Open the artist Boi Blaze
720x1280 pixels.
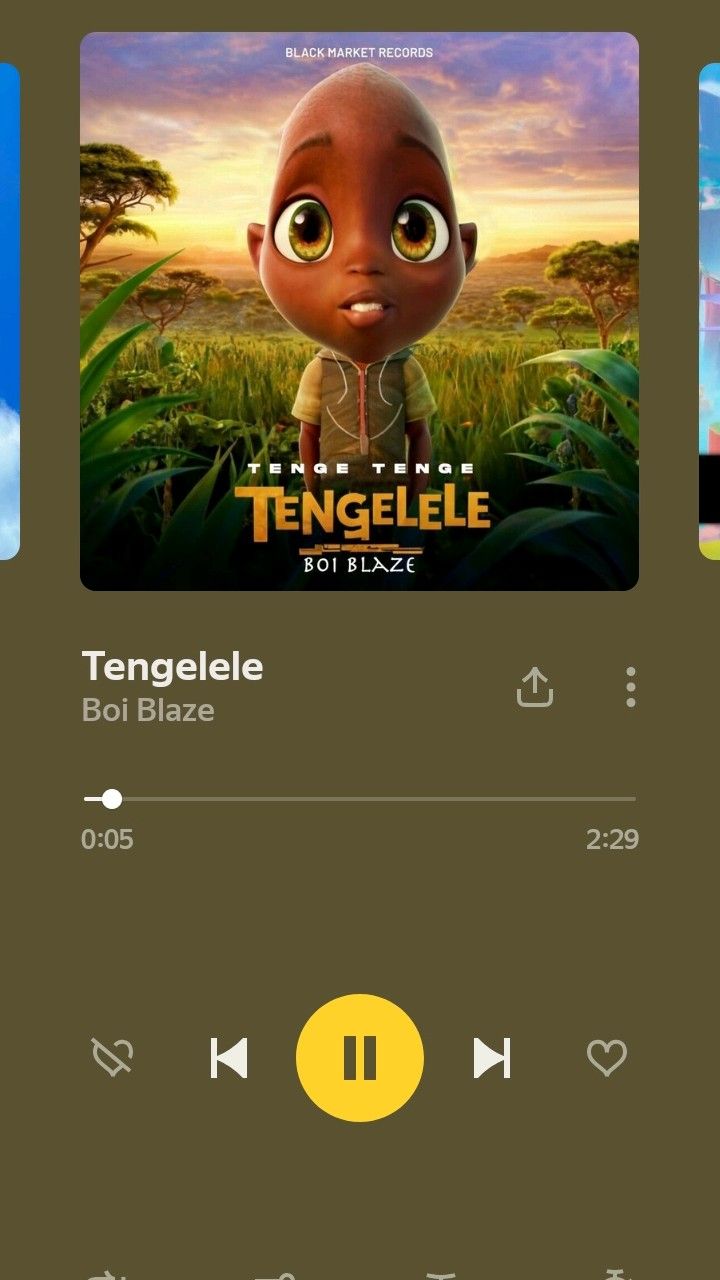click(148, 710)
